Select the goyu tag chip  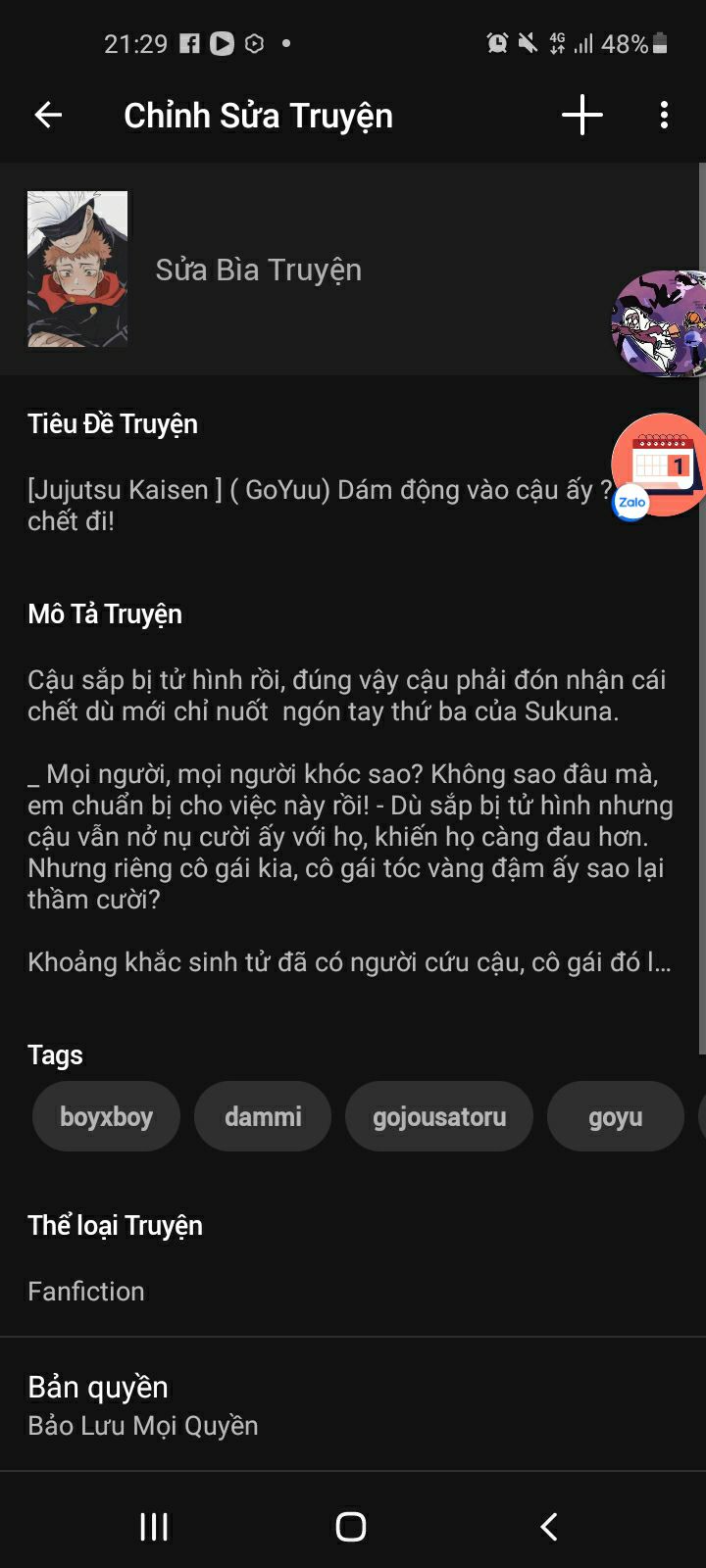point(615,1116)
